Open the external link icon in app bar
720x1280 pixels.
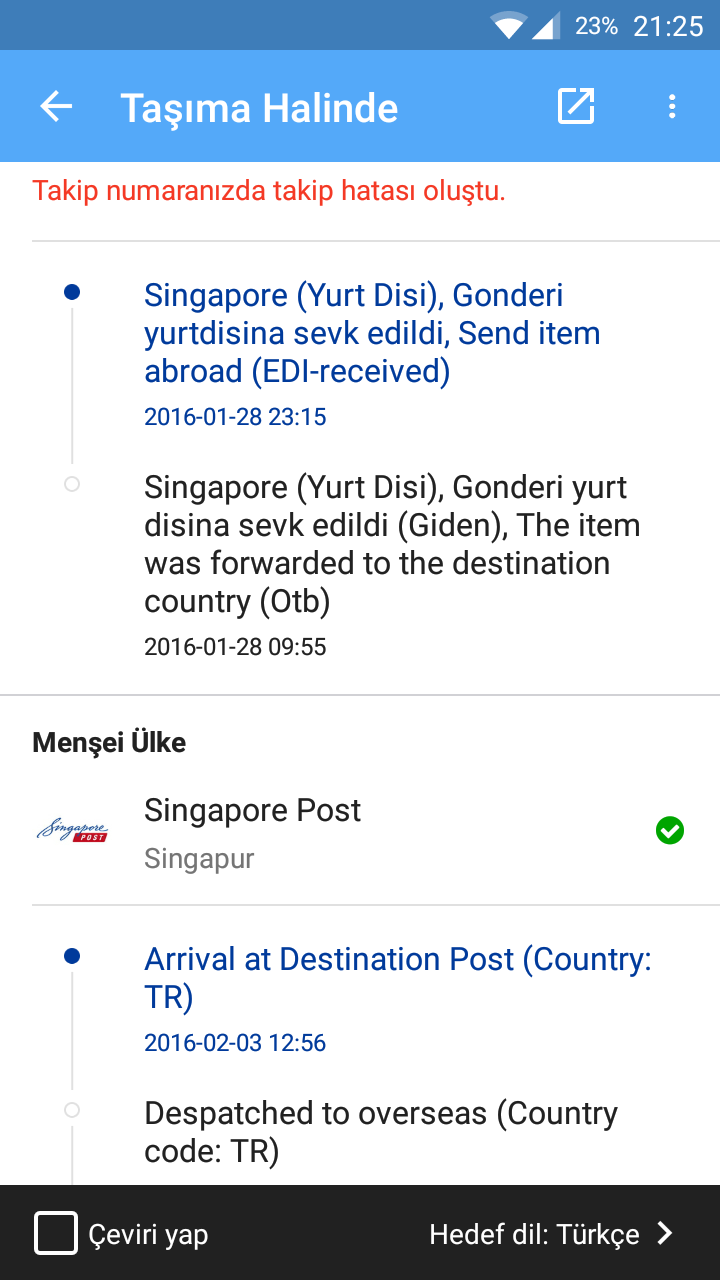[x=576, y=107]
